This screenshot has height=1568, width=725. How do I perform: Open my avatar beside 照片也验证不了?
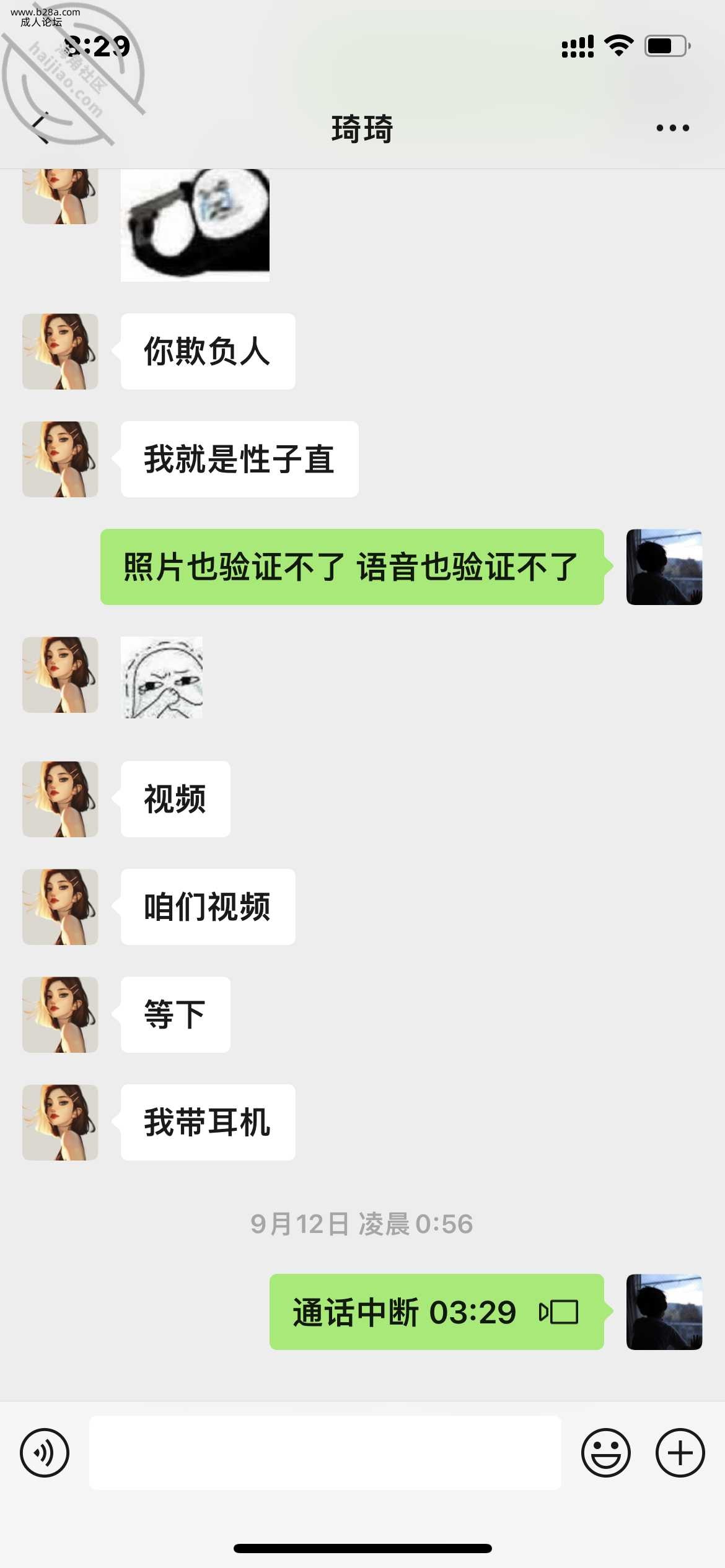(x=664, y=567)
